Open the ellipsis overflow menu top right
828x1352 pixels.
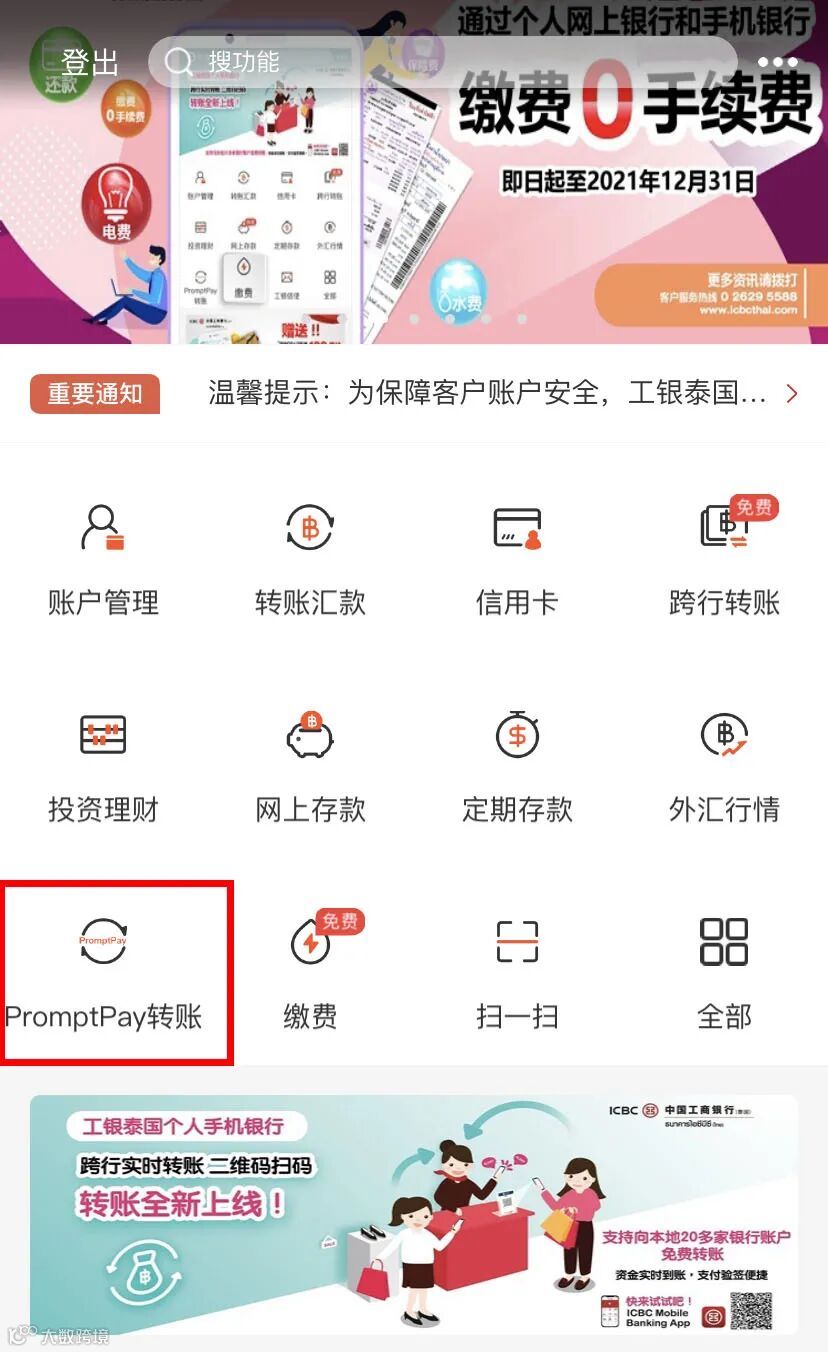[778, 62]
